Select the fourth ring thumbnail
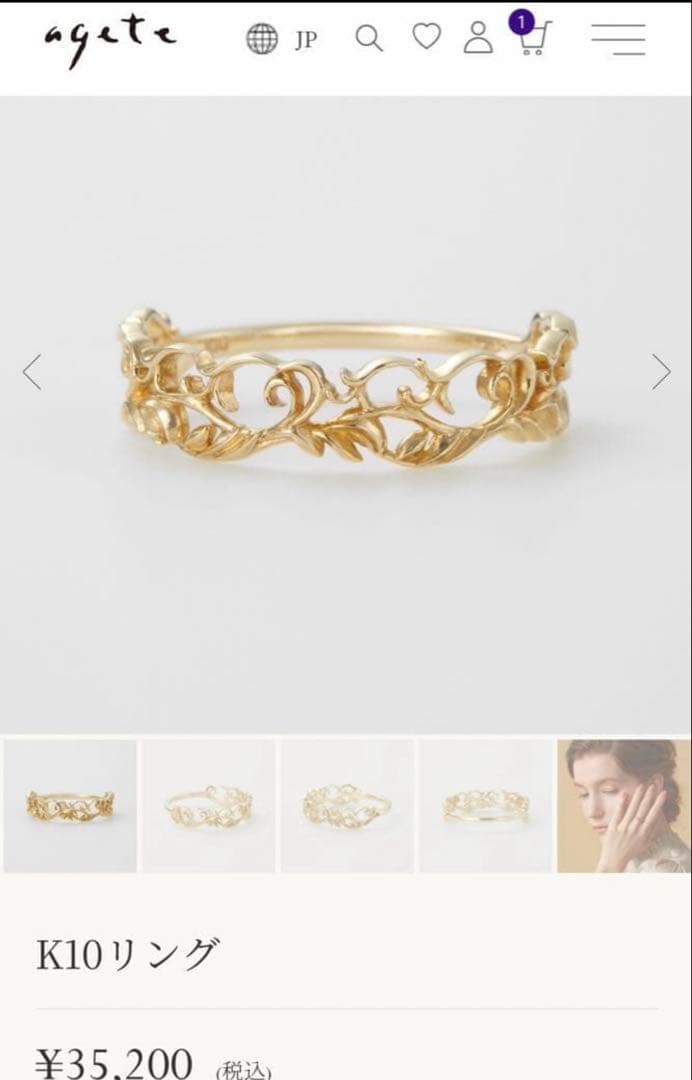692x1080 pixels. [485, 805]
